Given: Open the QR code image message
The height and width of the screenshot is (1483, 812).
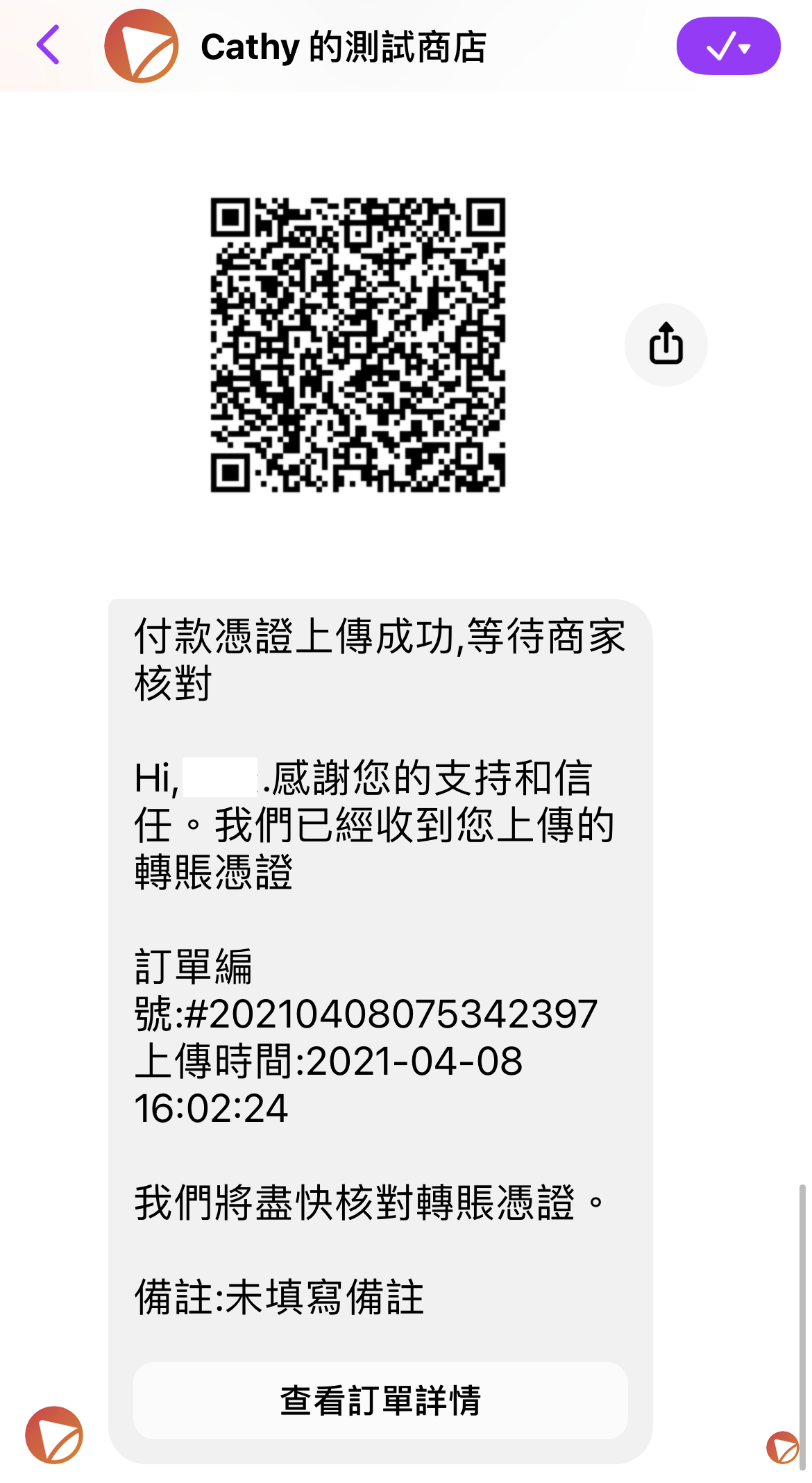Looking at the screenshot, I should [358, 345].
